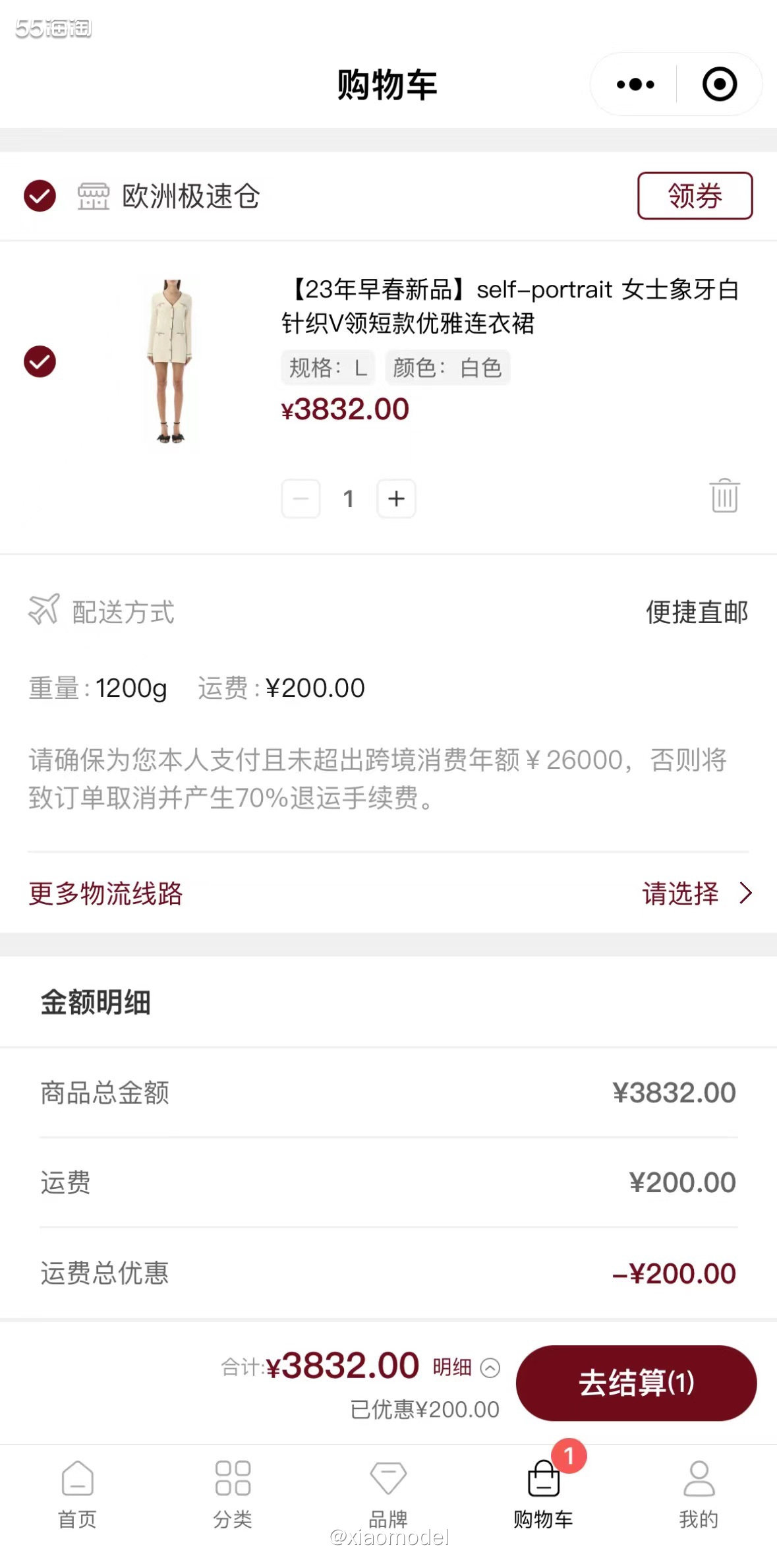Click the store icon beside 欧洲极速仓
This screenshot has height=1568, width=777.
click(x=94, y=196)
